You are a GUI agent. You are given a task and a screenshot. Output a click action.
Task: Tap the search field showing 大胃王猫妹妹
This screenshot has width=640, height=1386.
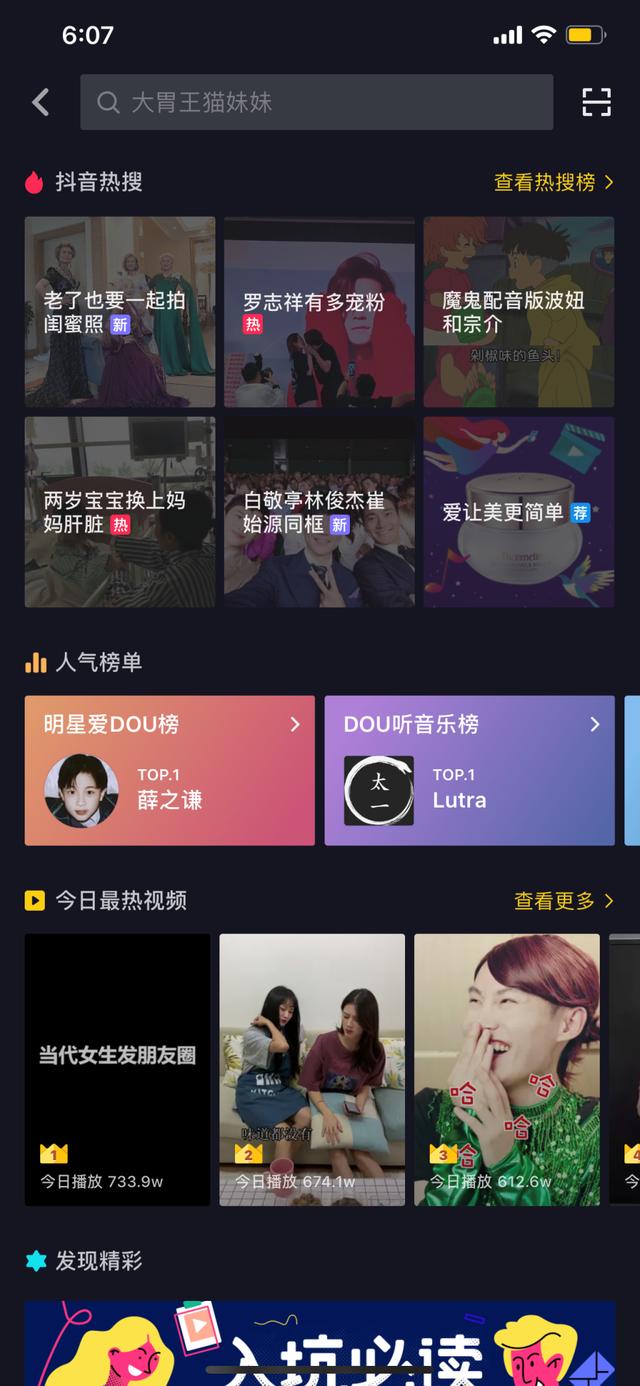316,102
